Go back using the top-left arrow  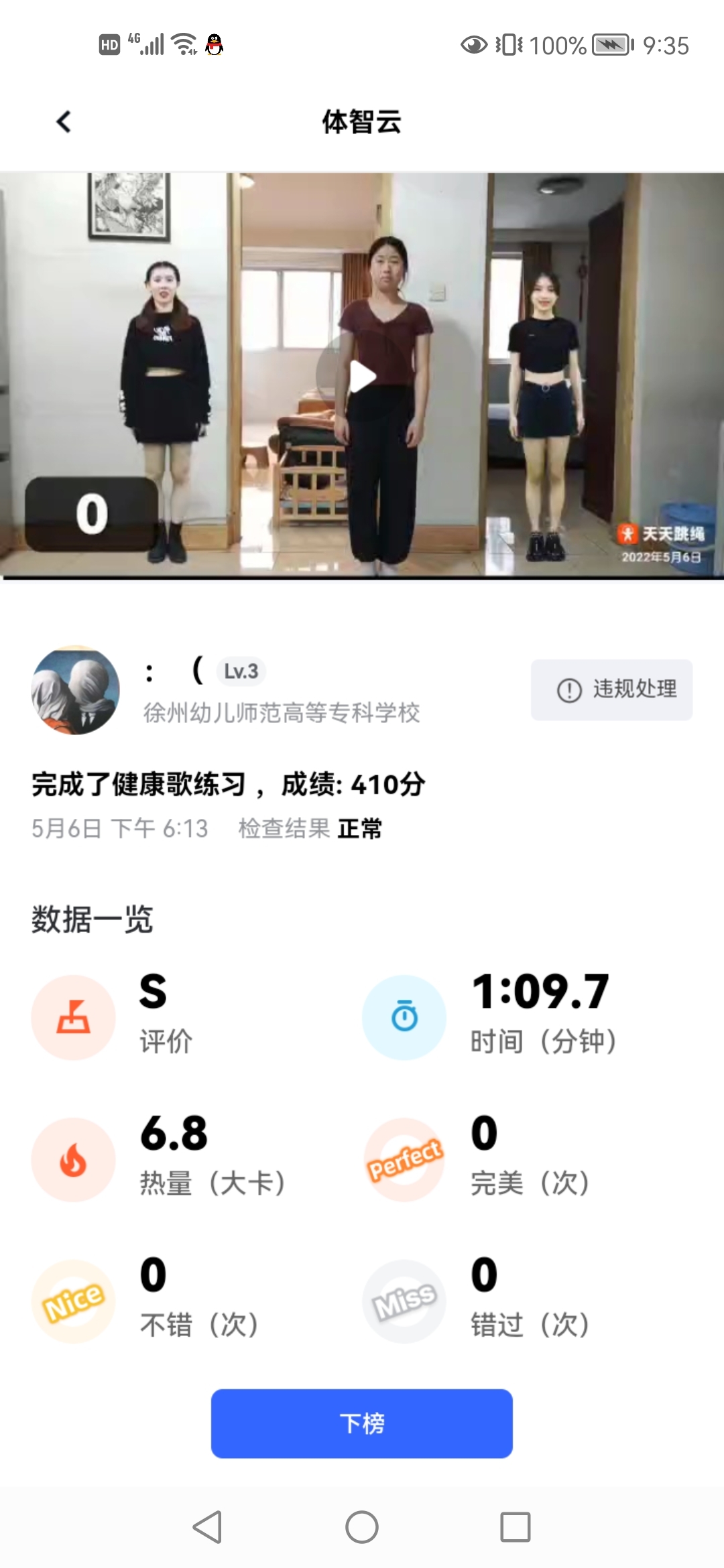pos(64,122)
